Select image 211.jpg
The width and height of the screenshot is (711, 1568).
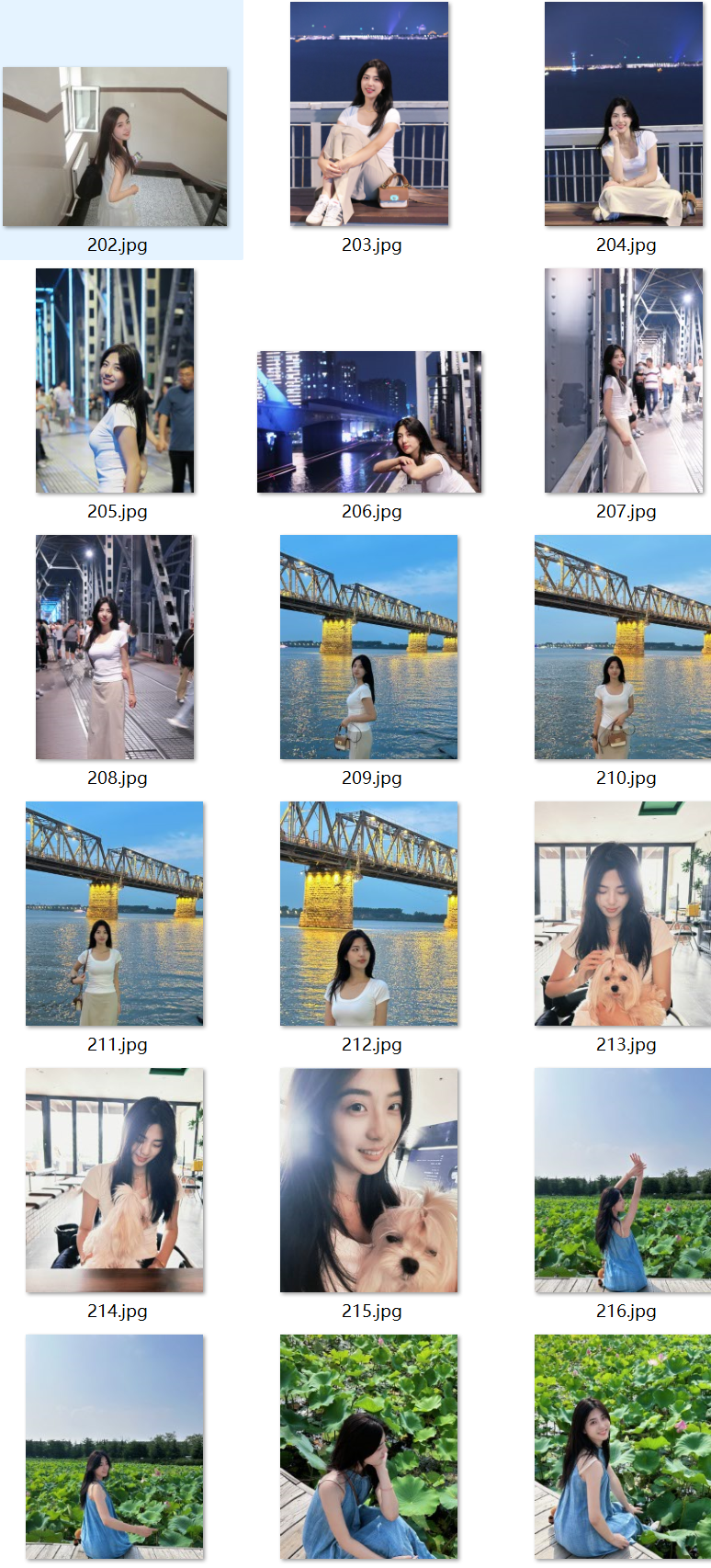click(115, 914)
